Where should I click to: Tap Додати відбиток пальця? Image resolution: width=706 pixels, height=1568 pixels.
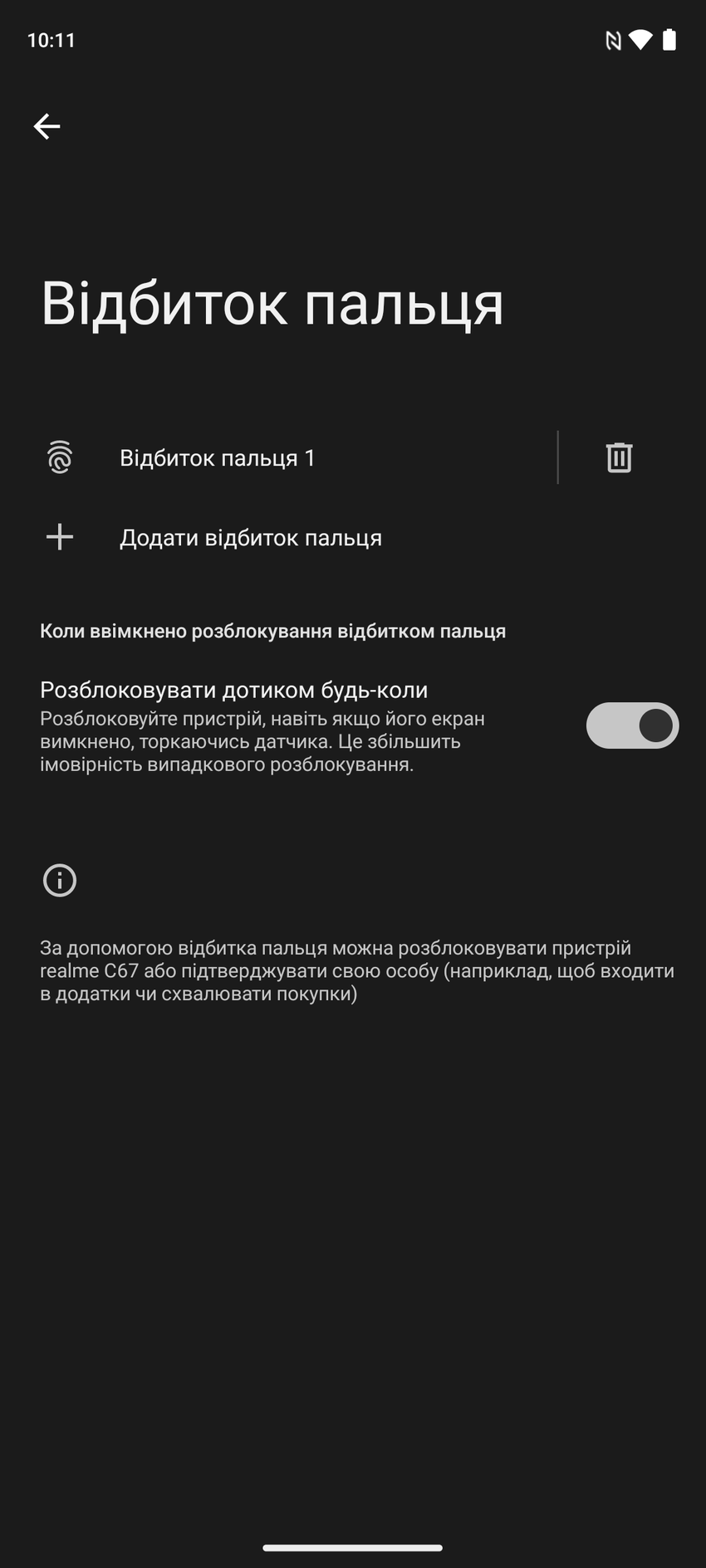tap(250, 538)
